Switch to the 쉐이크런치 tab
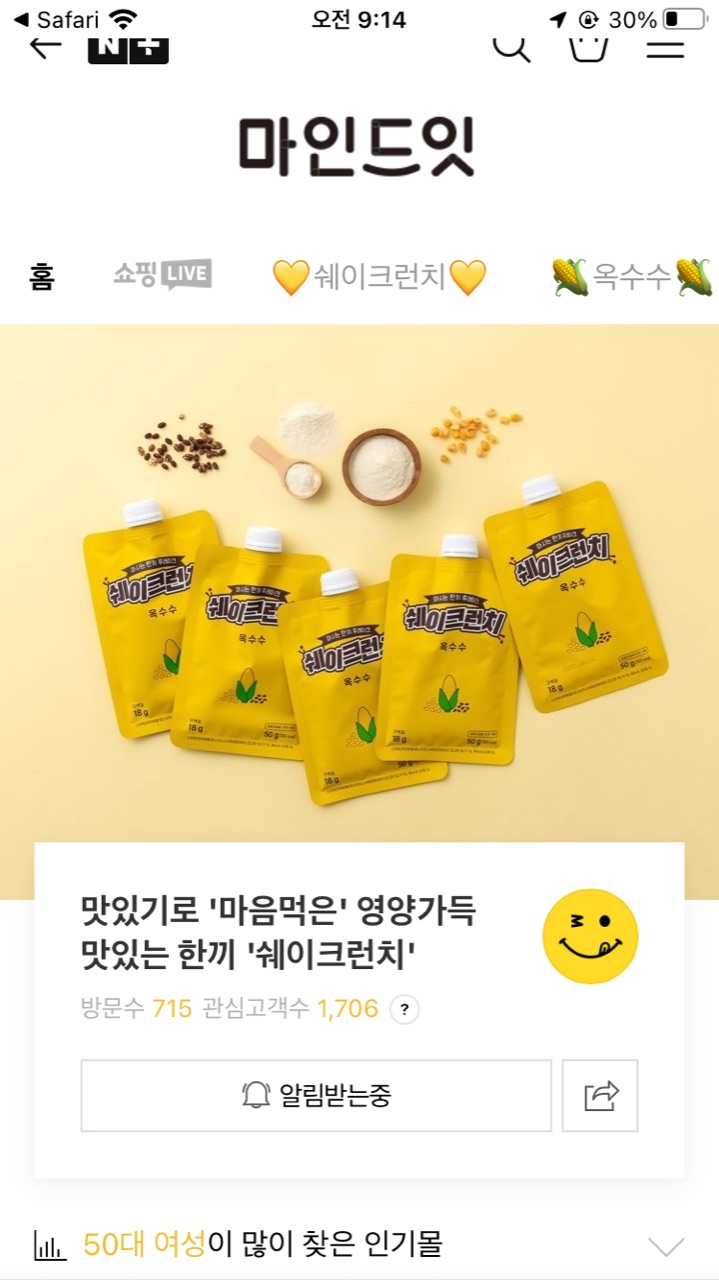This screenshot has width=719, height=1280. (379, 276)
